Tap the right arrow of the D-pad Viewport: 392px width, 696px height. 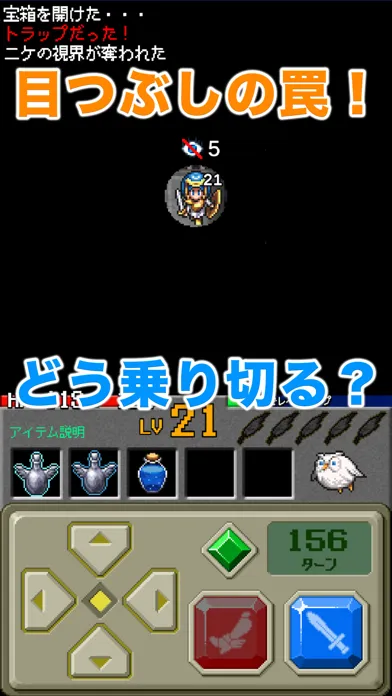tap(151, 600)
